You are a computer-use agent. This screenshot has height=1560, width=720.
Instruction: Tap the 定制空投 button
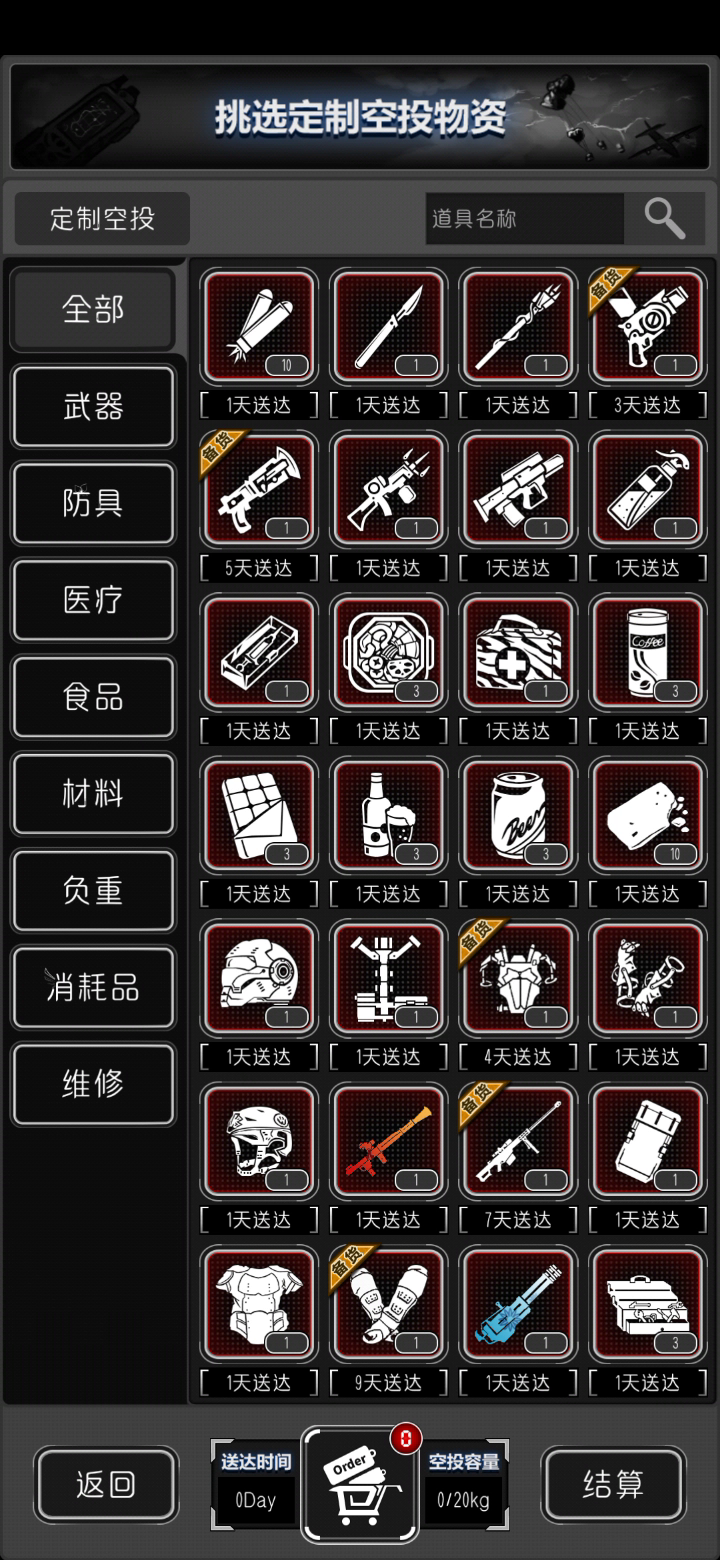pyautogui.click(x=102, y=218)
